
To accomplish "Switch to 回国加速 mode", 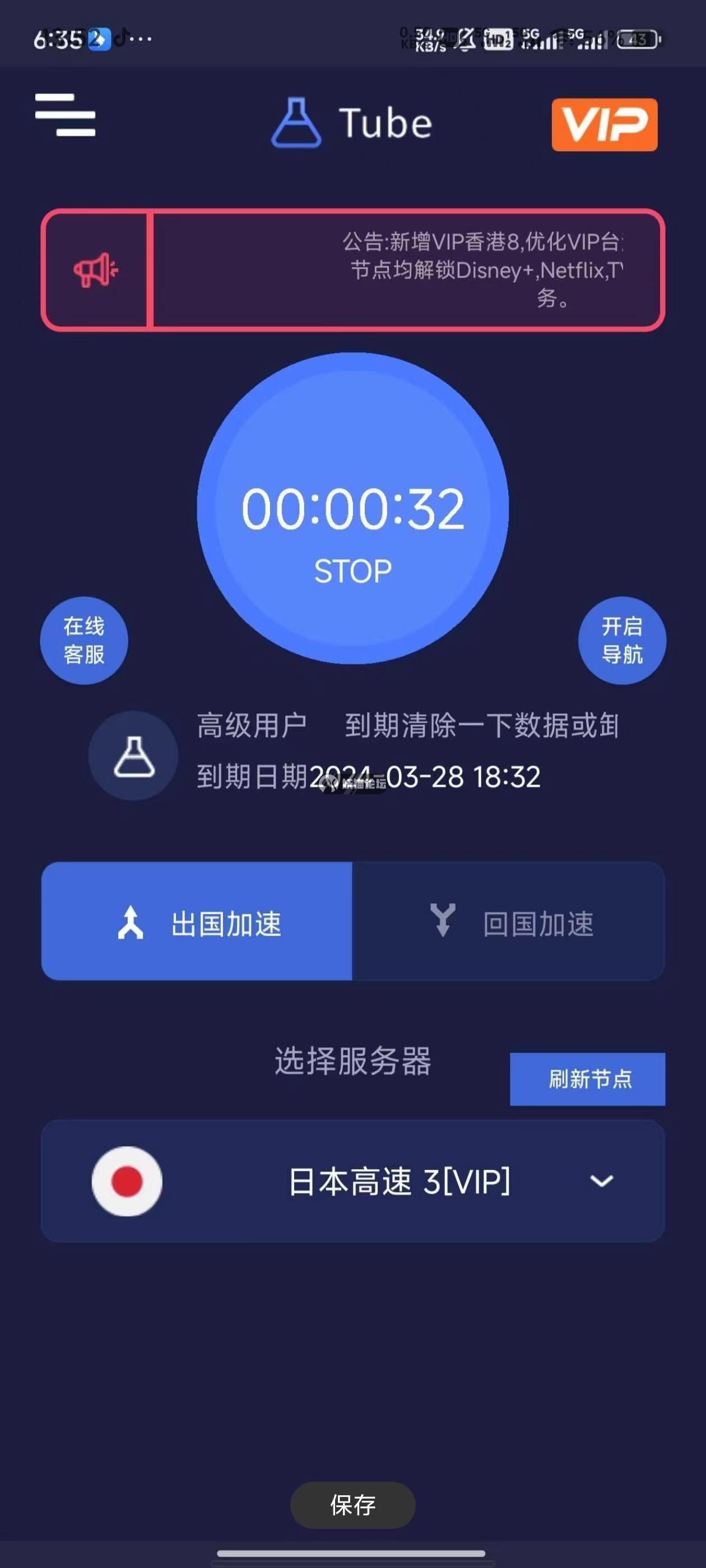I will tap(509, 921).
